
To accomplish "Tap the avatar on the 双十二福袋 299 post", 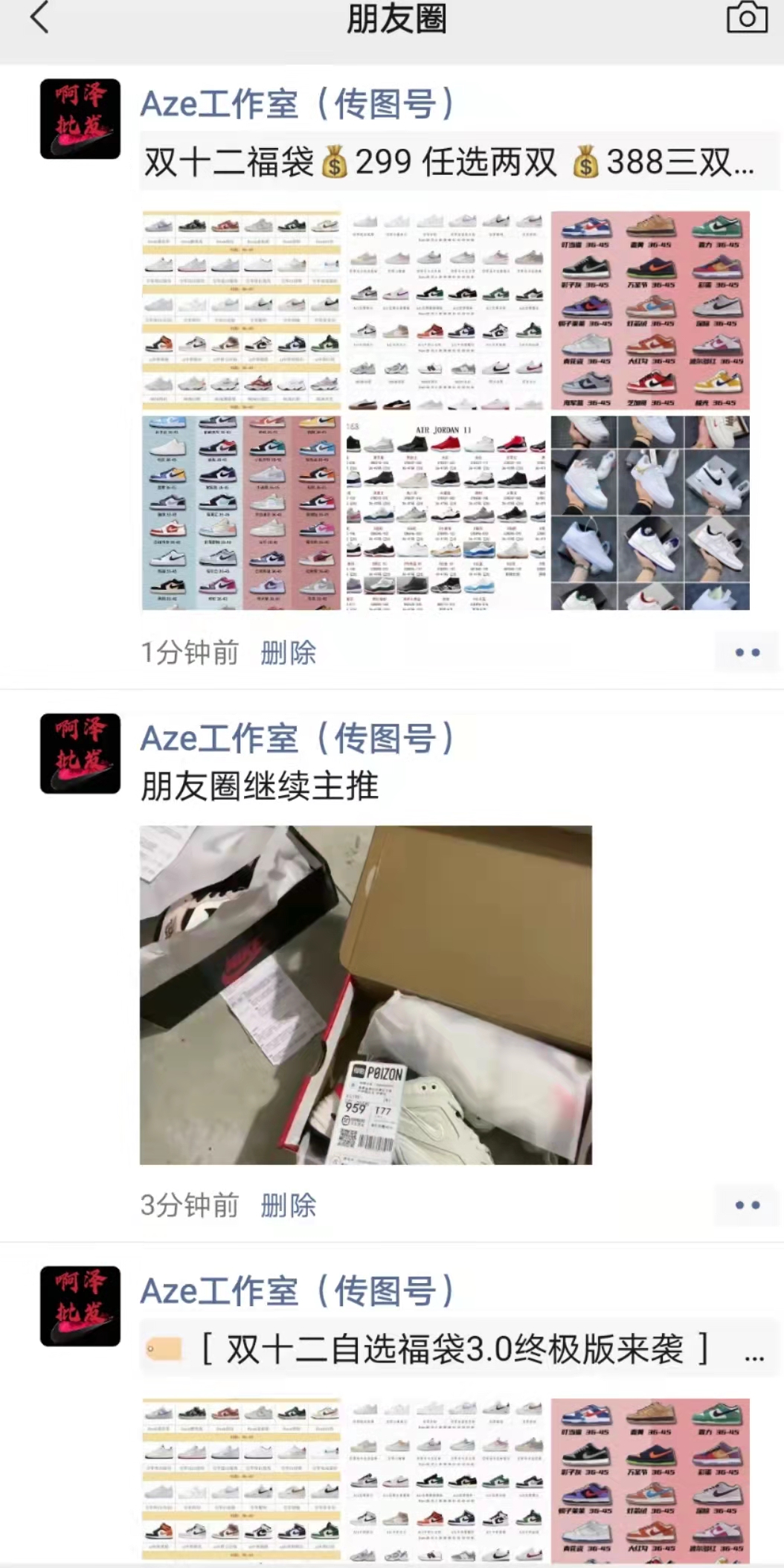I will [80, 119].
